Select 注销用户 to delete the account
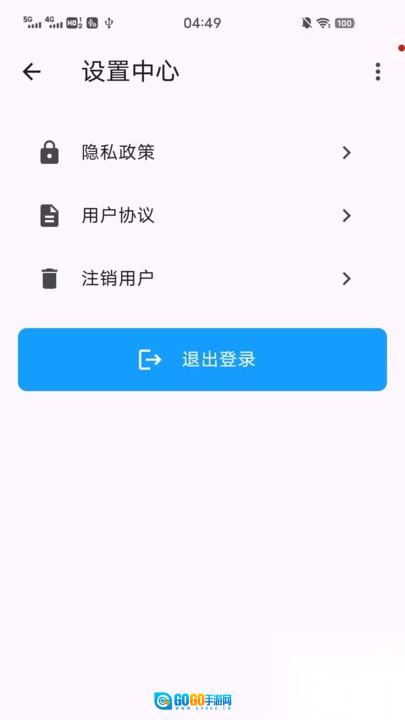 tap(202, 279)
